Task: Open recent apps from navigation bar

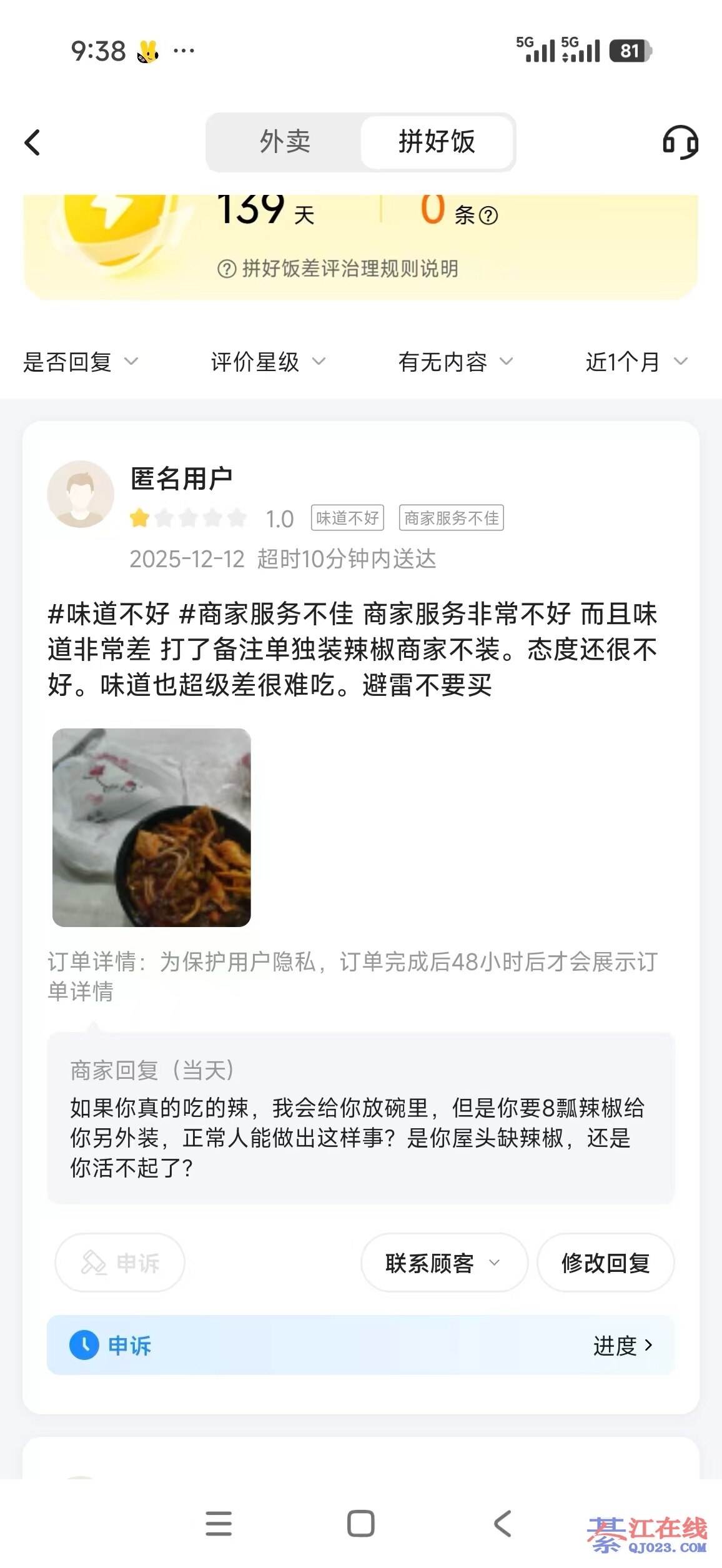Action: (219, 1524)
